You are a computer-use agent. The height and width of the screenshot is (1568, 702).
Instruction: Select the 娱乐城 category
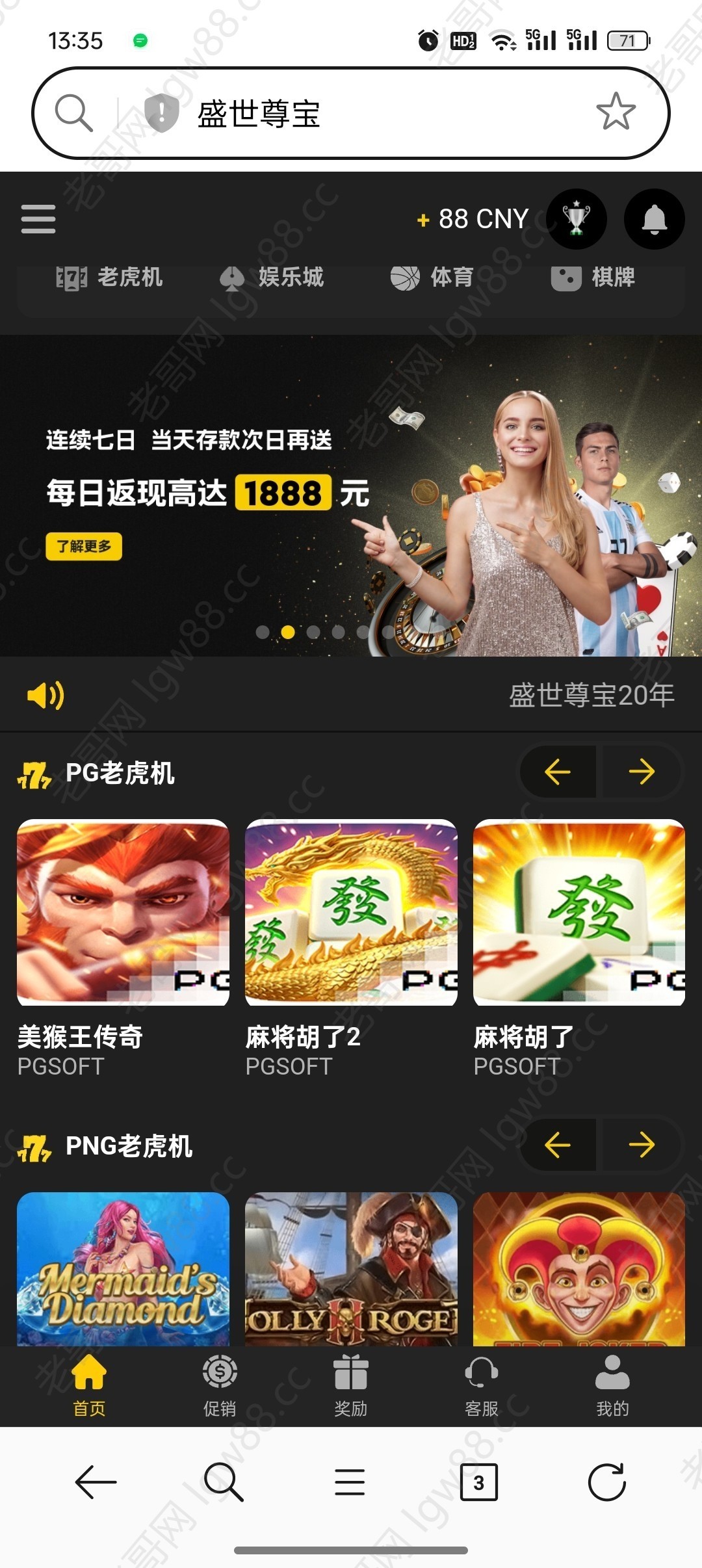[272, 278]
